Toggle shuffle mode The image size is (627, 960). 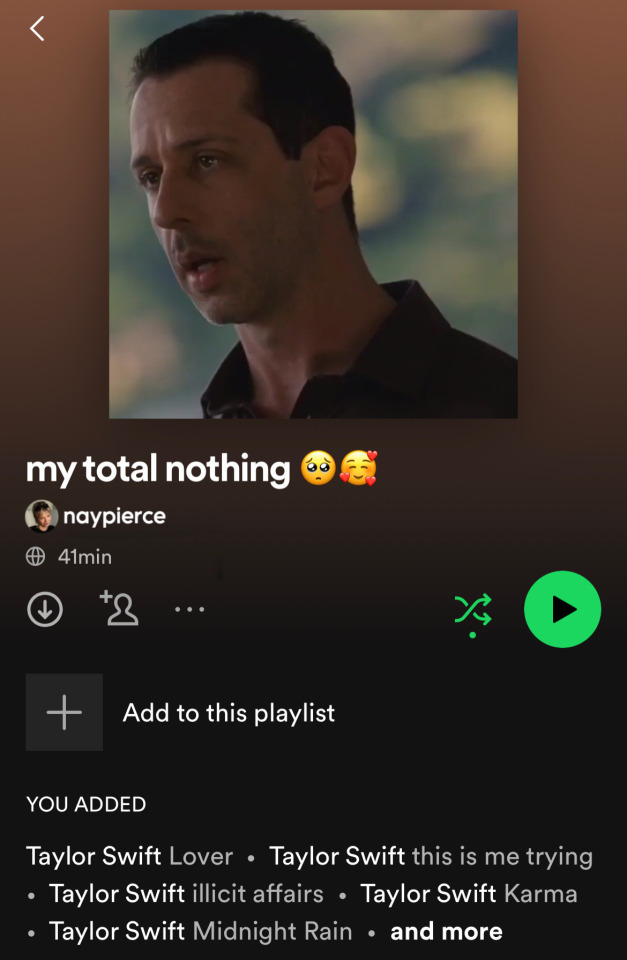coord(473,609)
